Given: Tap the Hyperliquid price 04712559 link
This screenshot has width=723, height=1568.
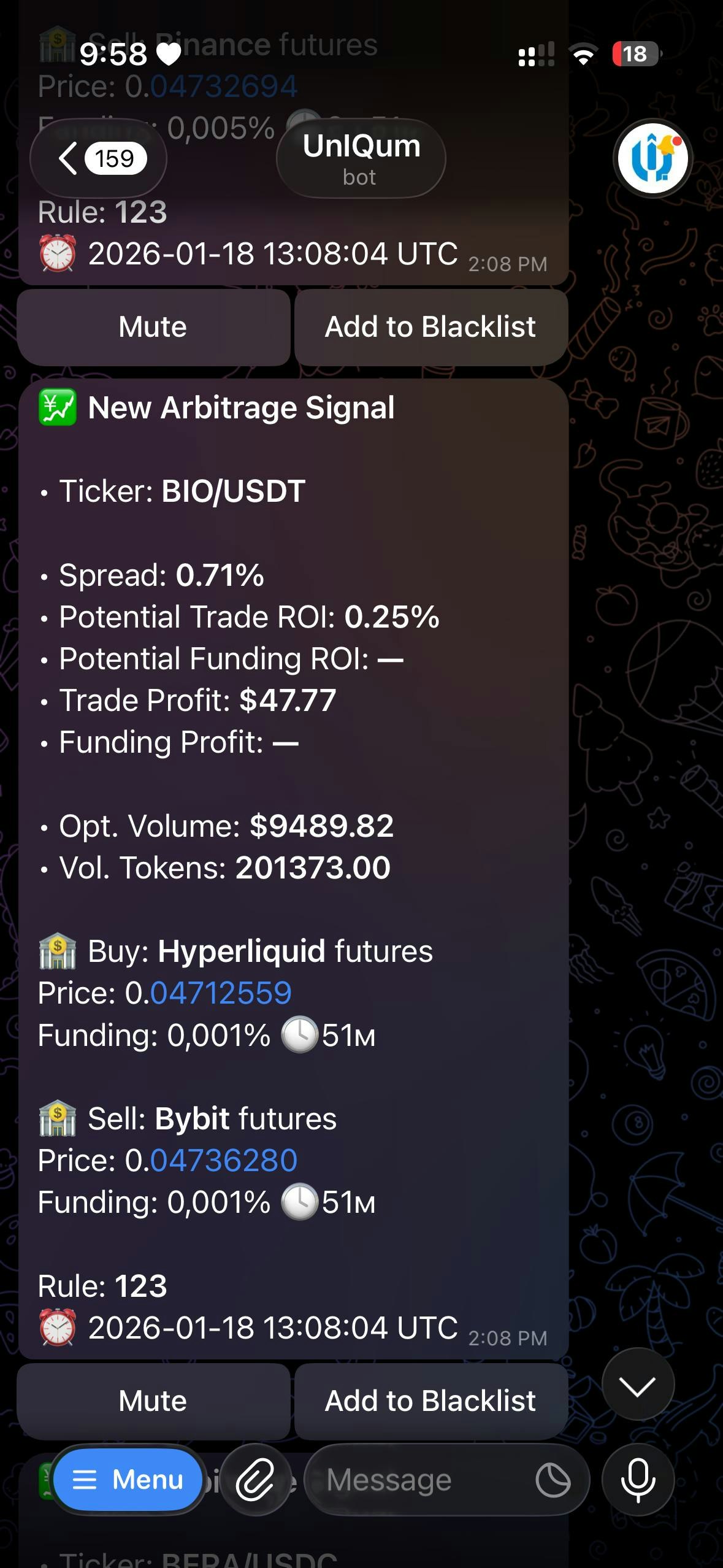Looking at the screenshot, I should [221, 993].
